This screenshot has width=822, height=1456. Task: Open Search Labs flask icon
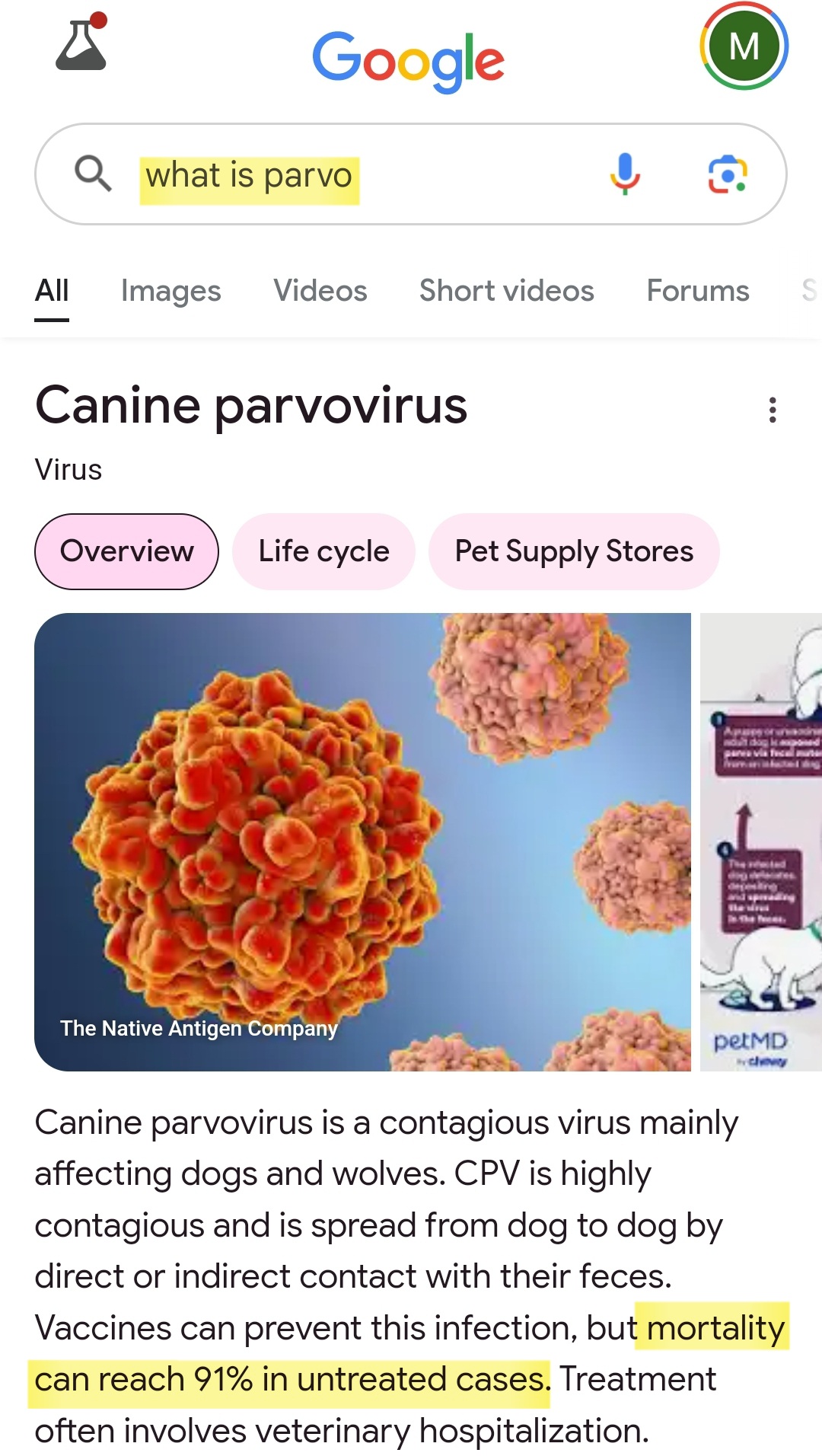[x=81, y=45]
